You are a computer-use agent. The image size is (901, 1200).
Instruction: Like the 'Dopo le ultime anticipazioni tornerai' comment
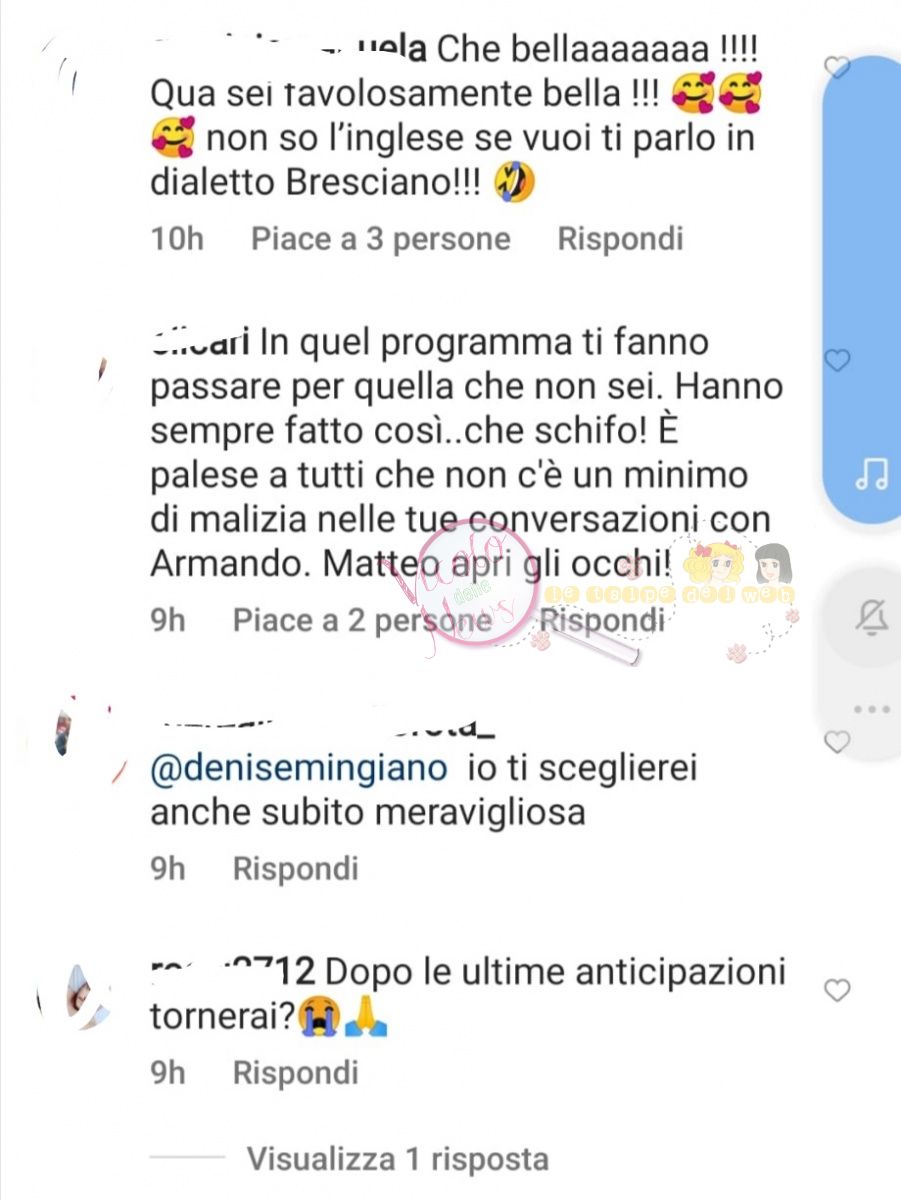[836, 991]
